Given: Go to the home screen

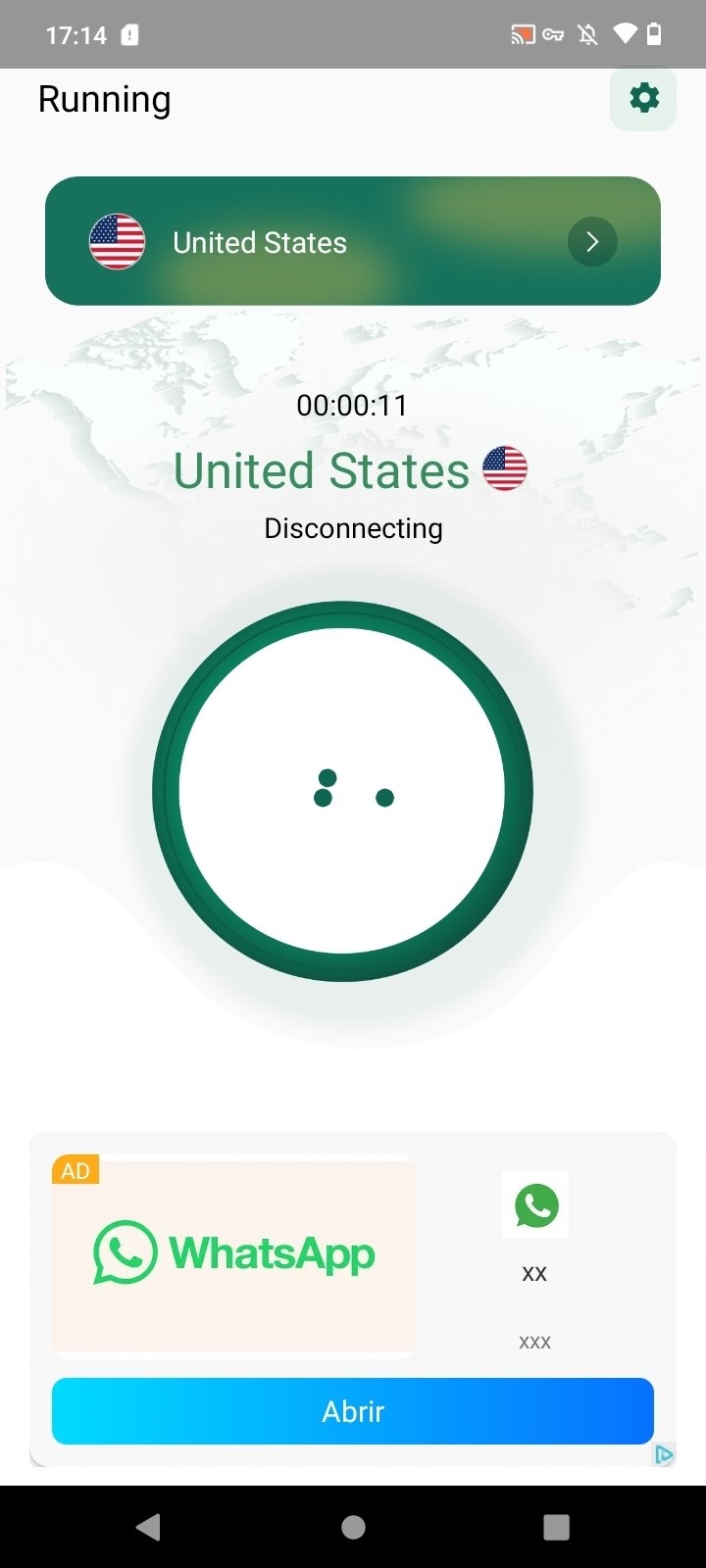Looking at the screenshot, I should point(353,1527).
